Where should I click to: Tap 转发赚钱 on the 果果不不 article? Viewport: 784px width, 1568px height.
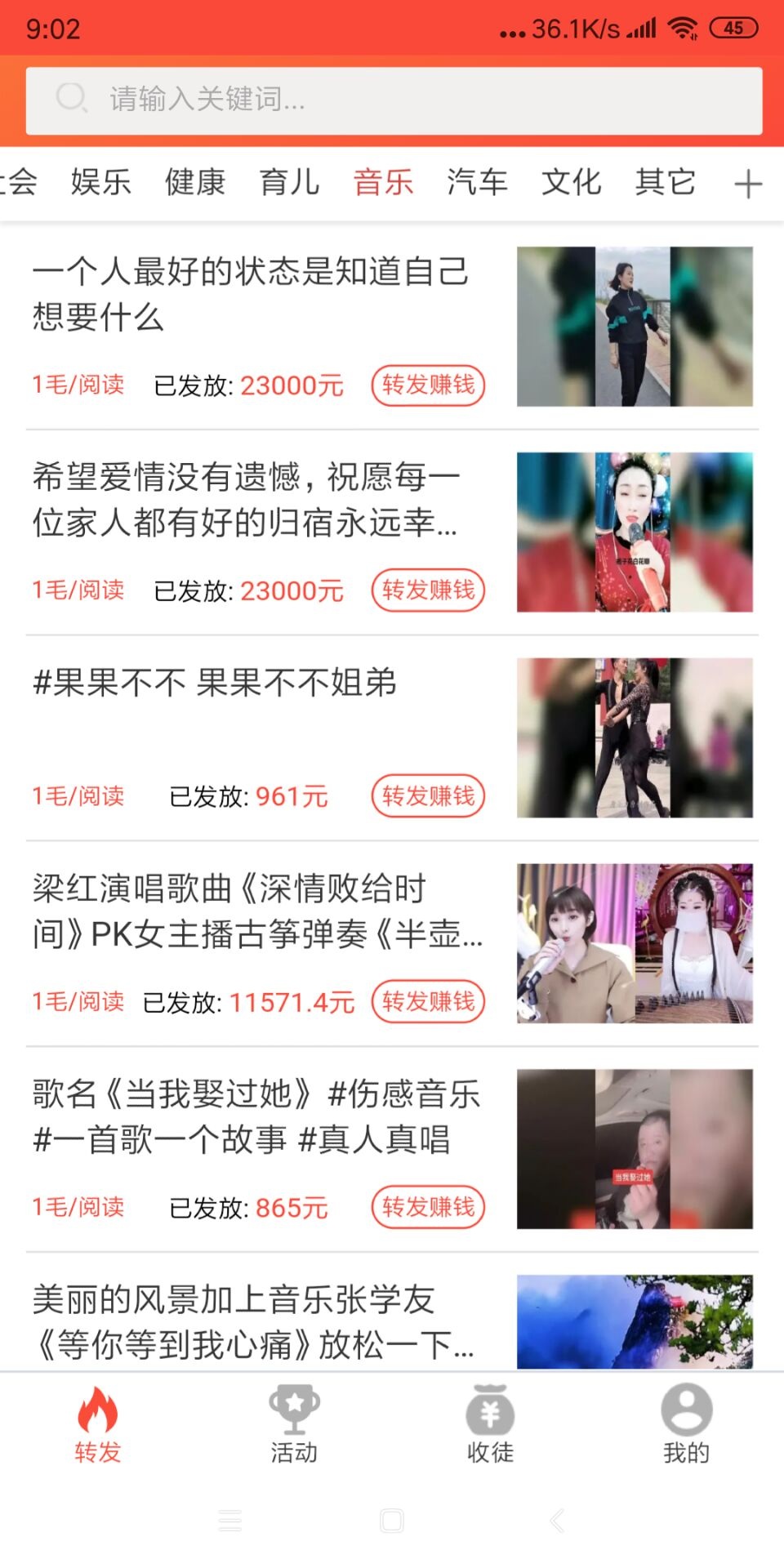pos(427,795)
